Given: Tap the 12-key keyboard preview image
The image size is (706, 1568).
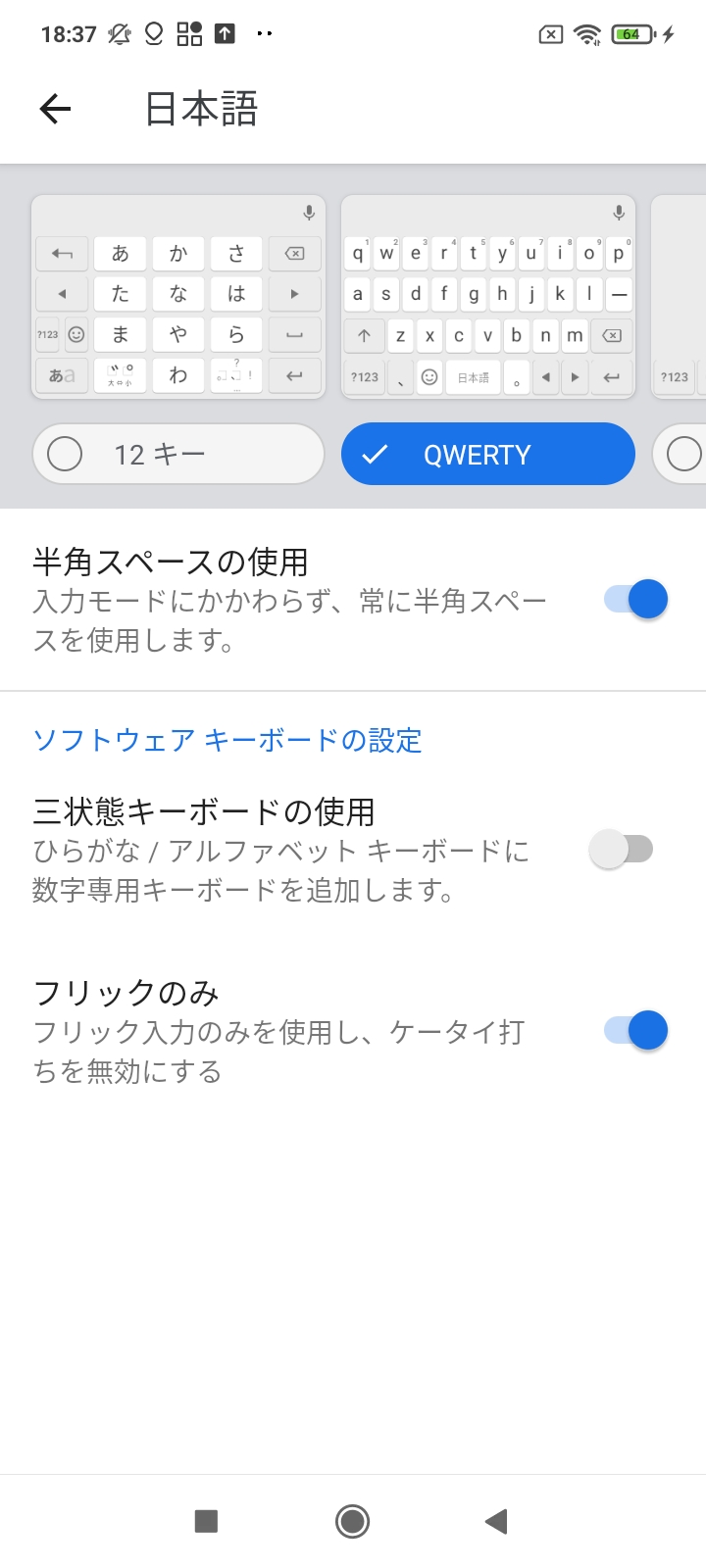Looking at the screenshot, I should (x=178, y=297).
